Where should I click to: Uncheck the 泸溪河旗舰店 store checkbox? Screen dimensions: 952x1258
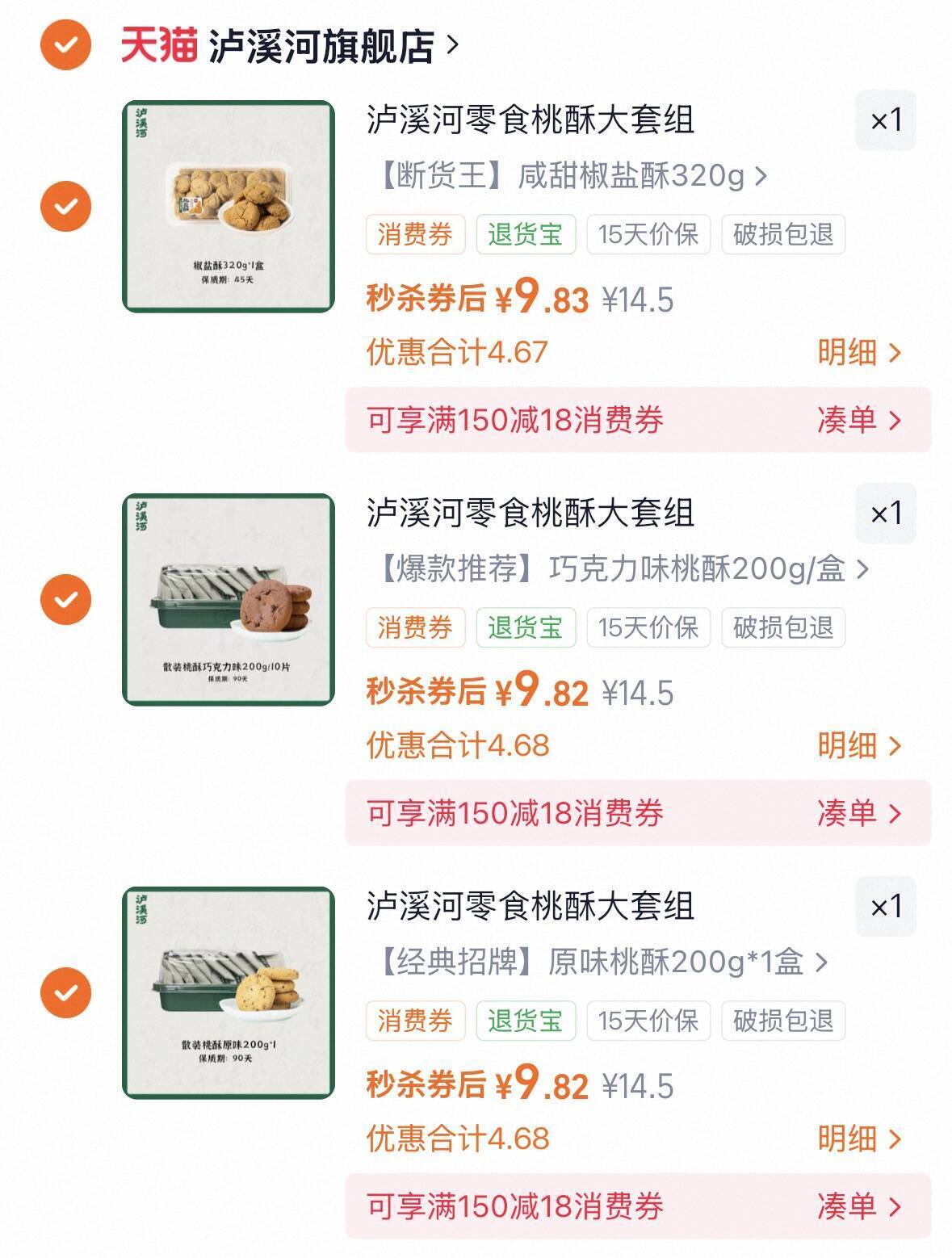coord(66,44)
